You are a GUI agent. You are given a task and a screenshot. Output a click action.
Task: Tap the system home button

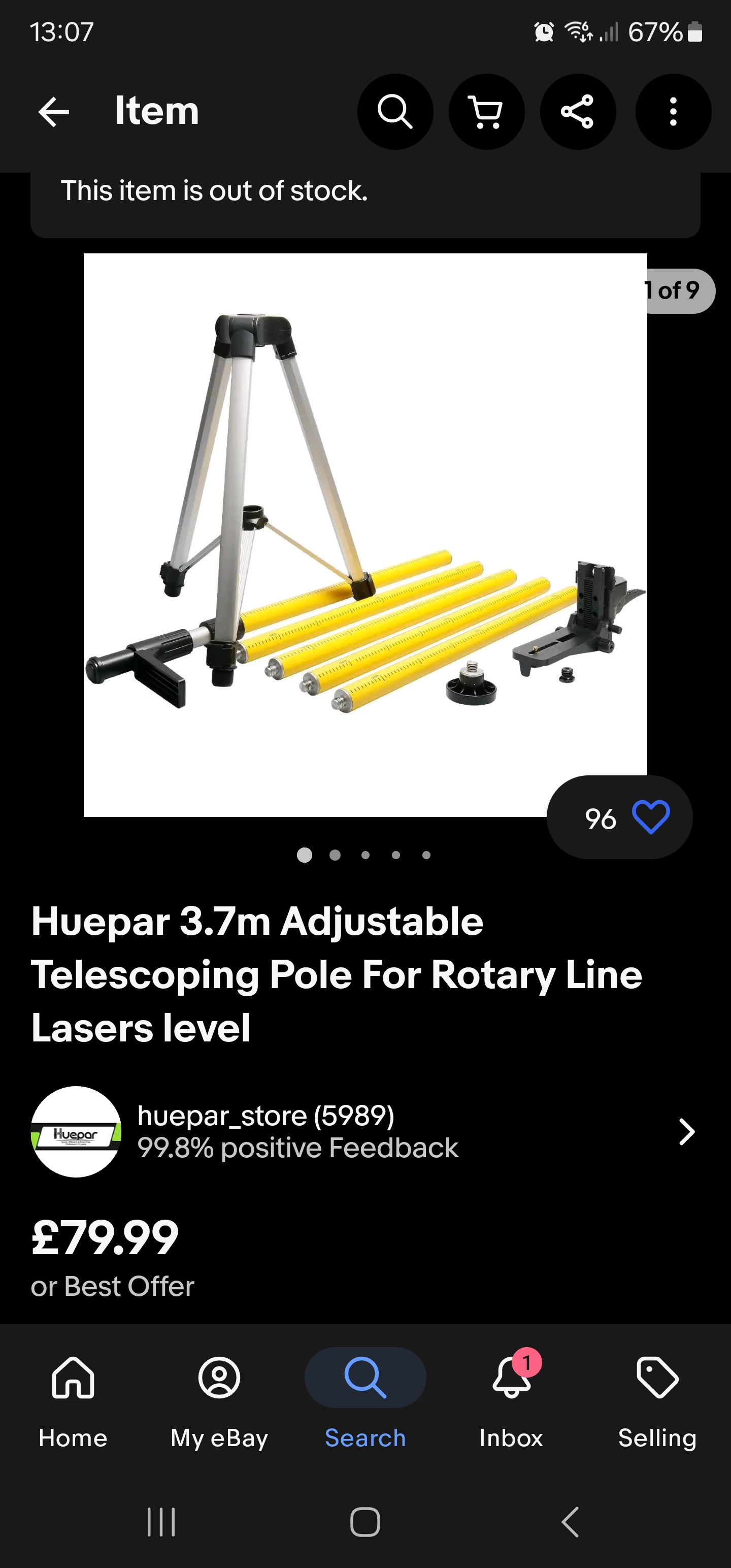click(365, 1522)
